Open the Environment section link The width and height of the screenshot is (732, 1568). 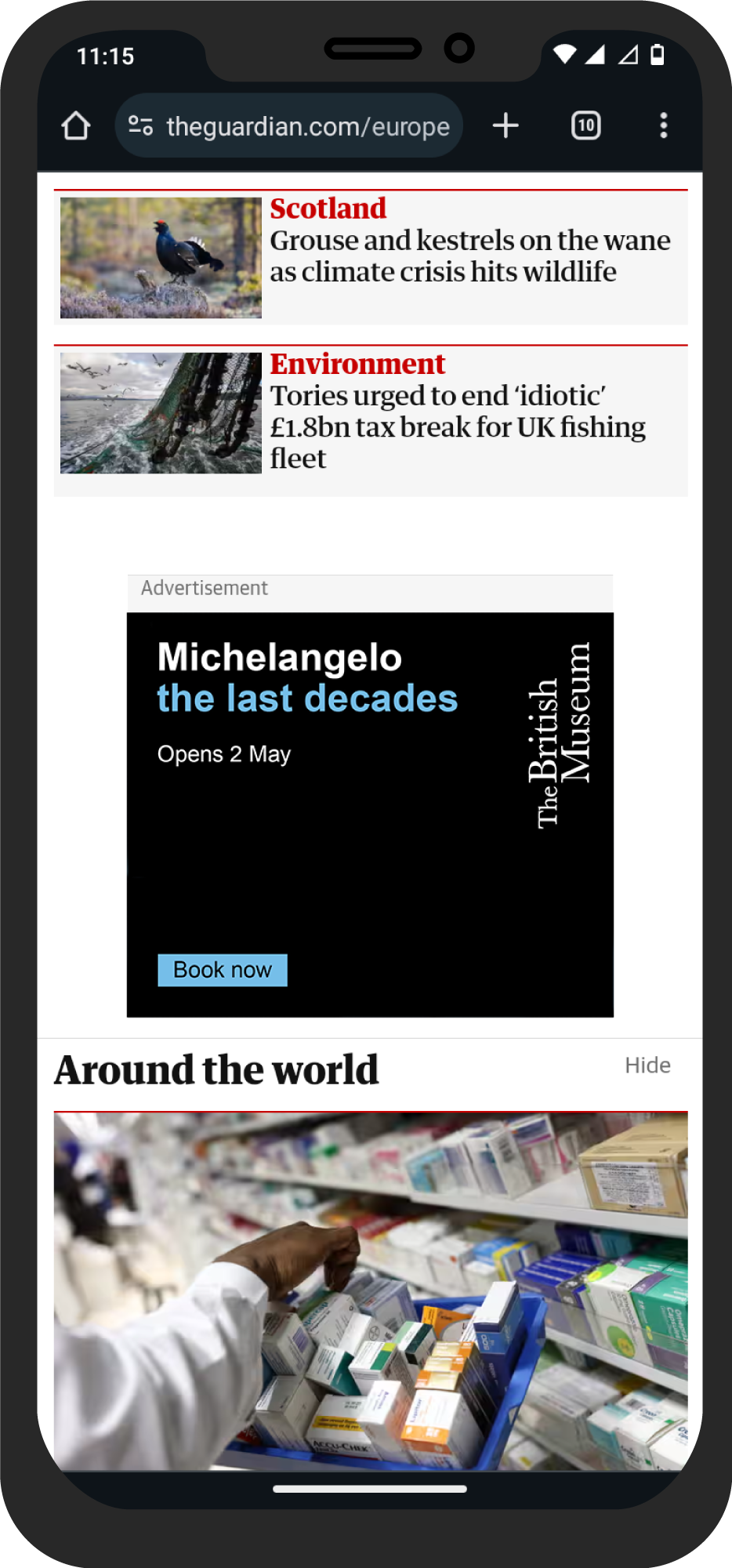[x=358, y=364]
